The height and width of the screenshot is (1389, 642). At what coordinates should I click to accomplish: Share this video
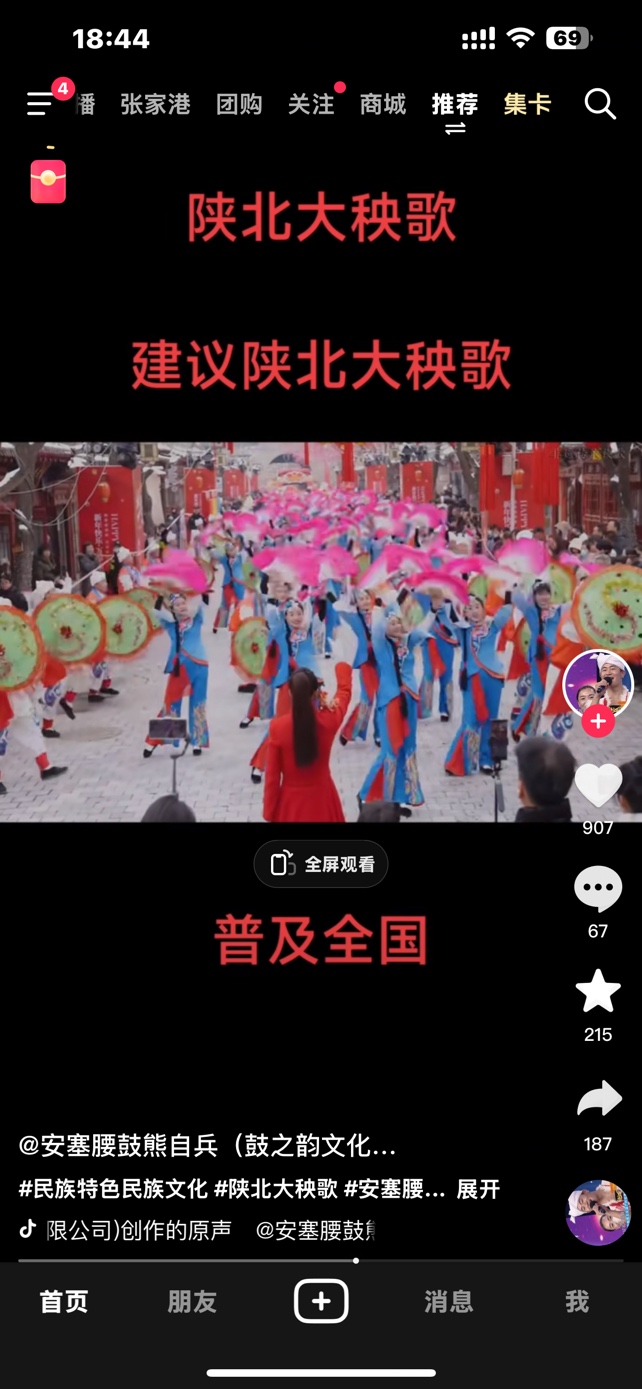point(598,1100)
